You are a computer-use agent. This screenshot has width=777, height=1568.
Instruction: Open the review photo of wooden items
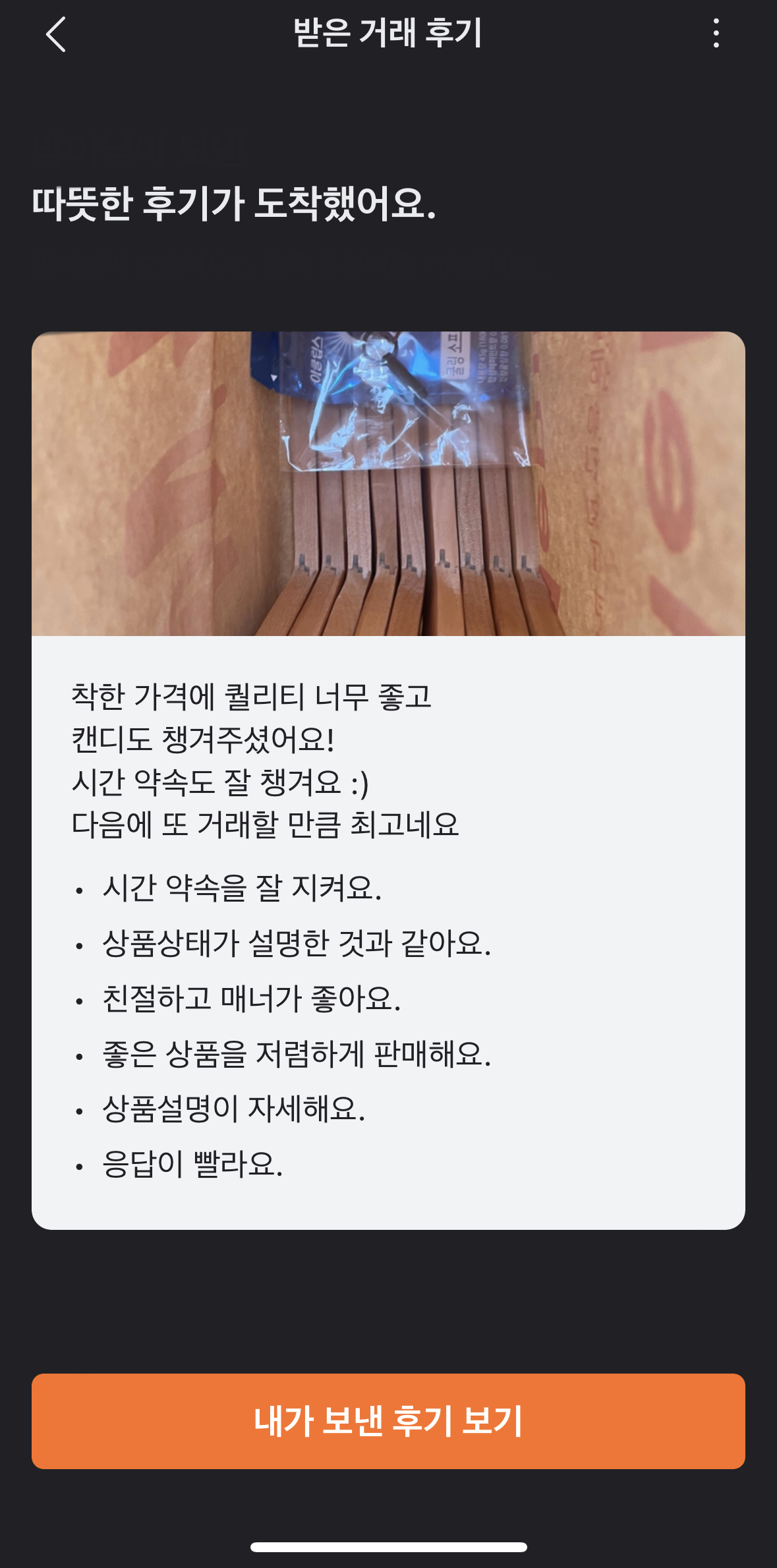tap(388, 484)
